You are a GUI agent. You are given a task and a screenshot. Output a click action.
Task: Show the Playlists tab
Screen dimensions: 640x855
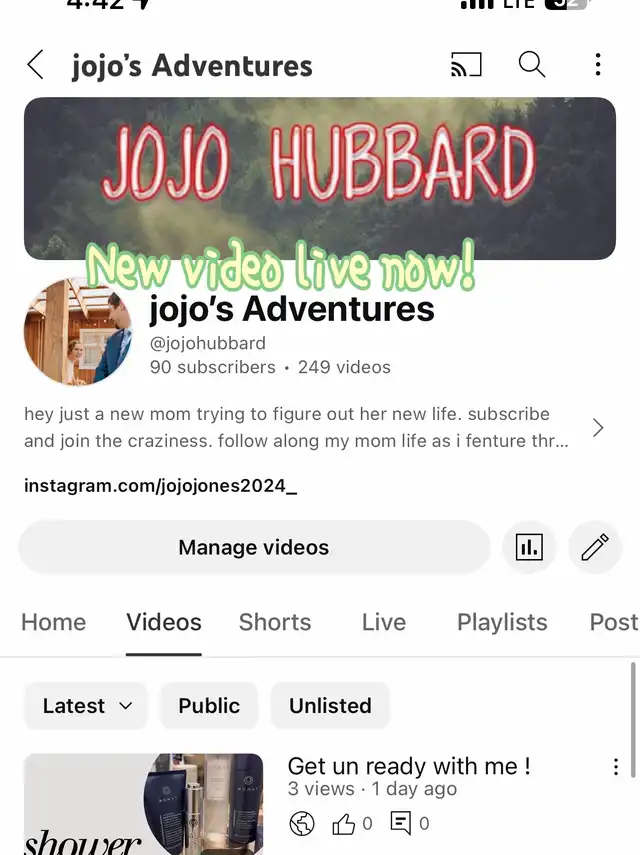[x=502, y=622]
